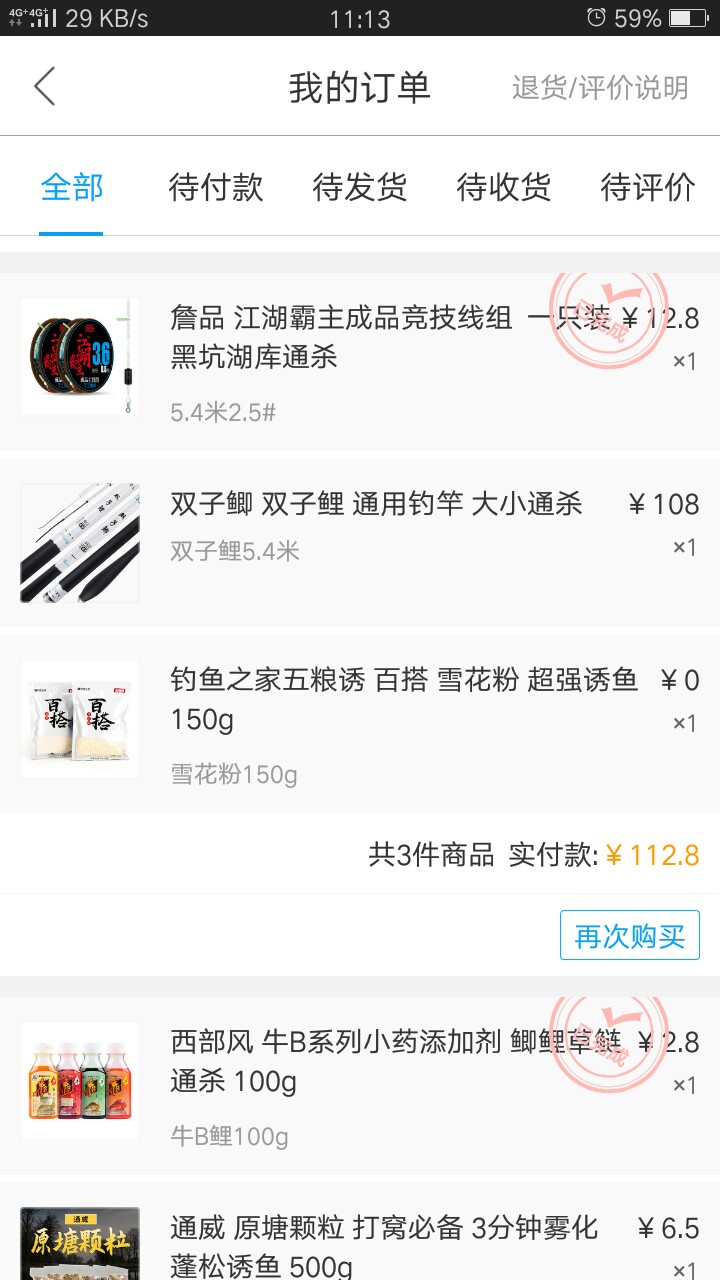Tap the 再次购买 button
The height and width of the screenshot is (1280, 720).
click(629, 934)
